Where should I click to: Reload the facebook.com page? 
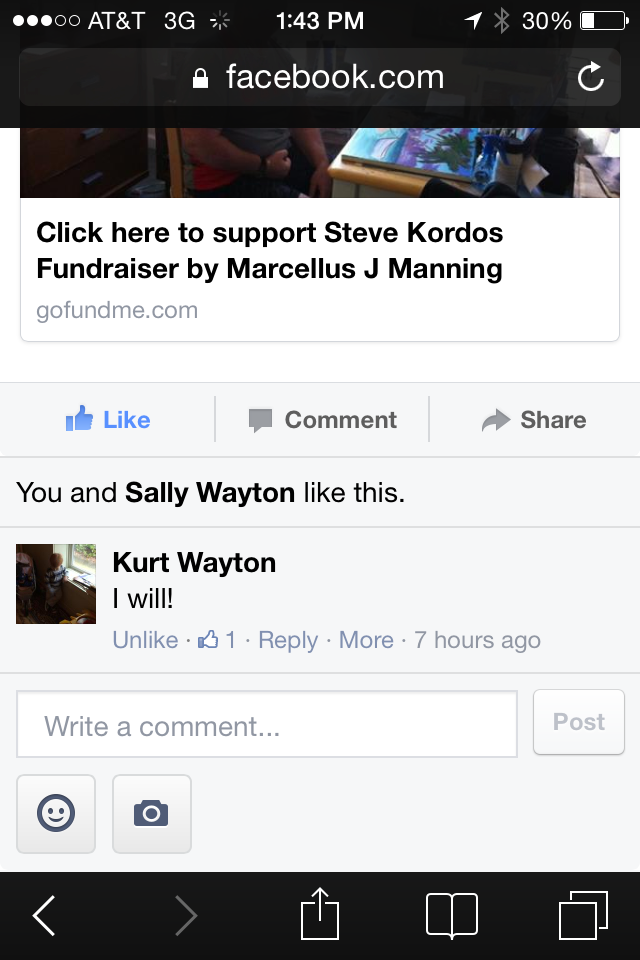591,77
